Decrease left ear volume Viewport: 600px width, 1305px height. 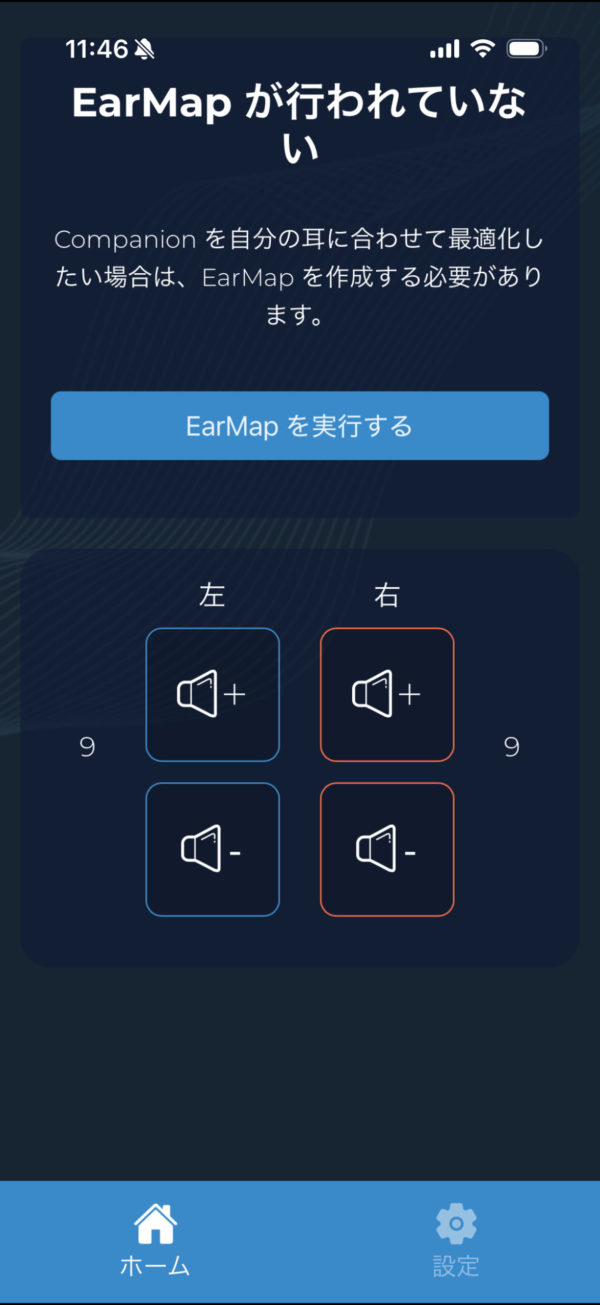(213, 850)
